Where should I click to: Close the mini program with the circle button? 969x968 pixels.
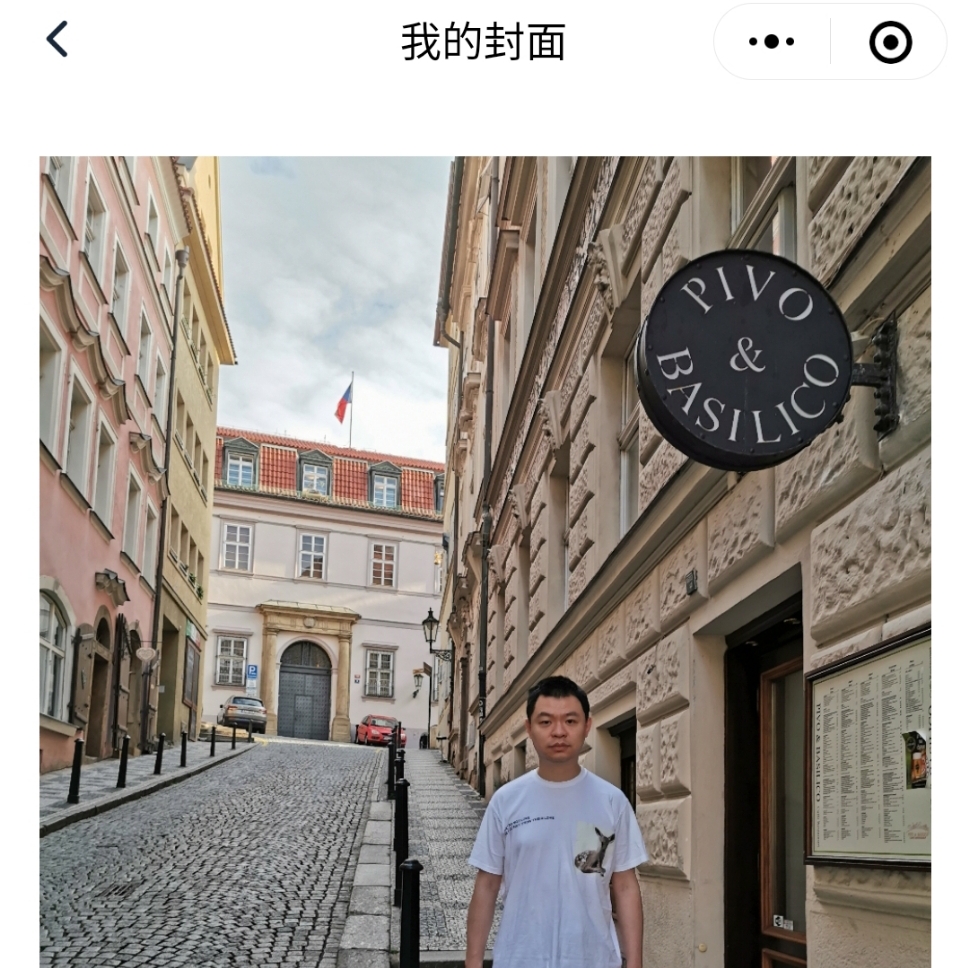(889, 42)
